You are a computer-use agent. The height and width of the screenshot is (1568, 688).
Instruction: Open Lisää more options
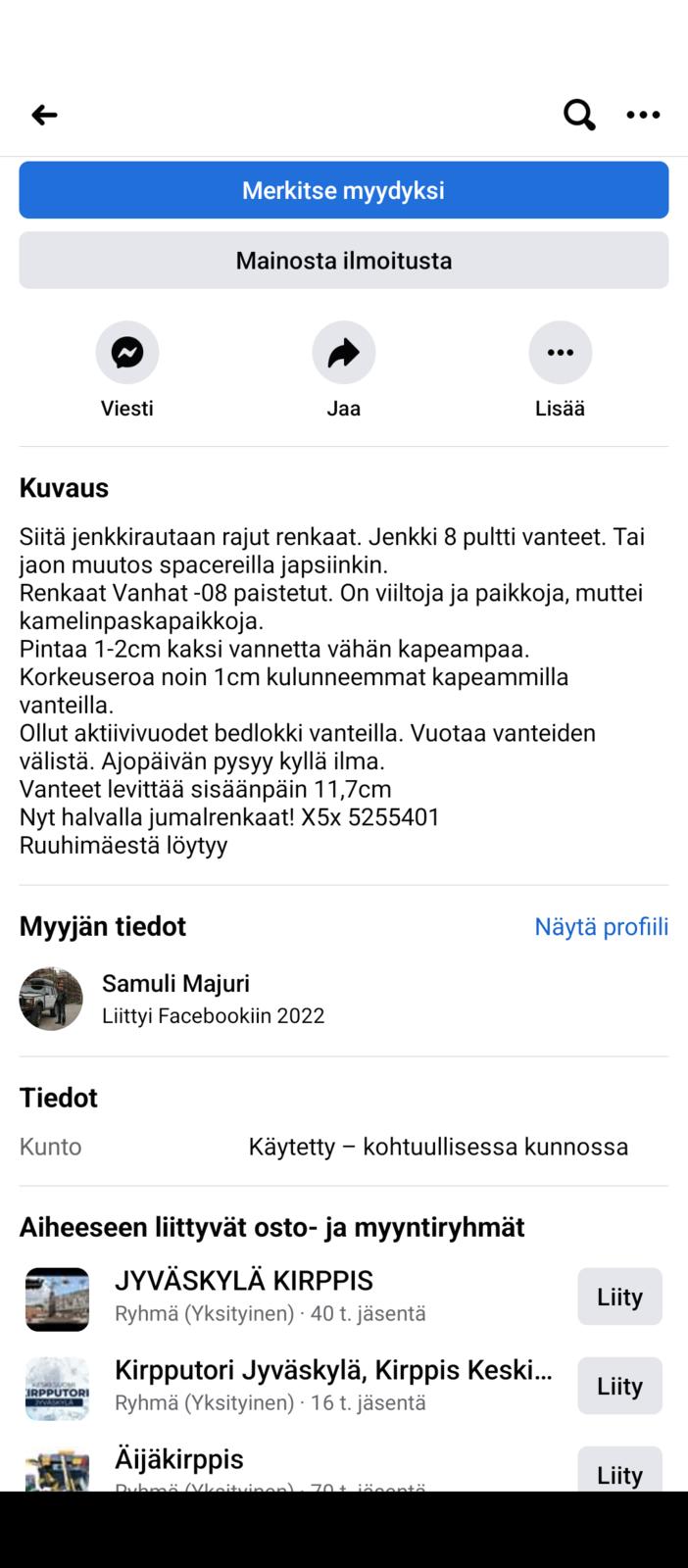point(560,353)
